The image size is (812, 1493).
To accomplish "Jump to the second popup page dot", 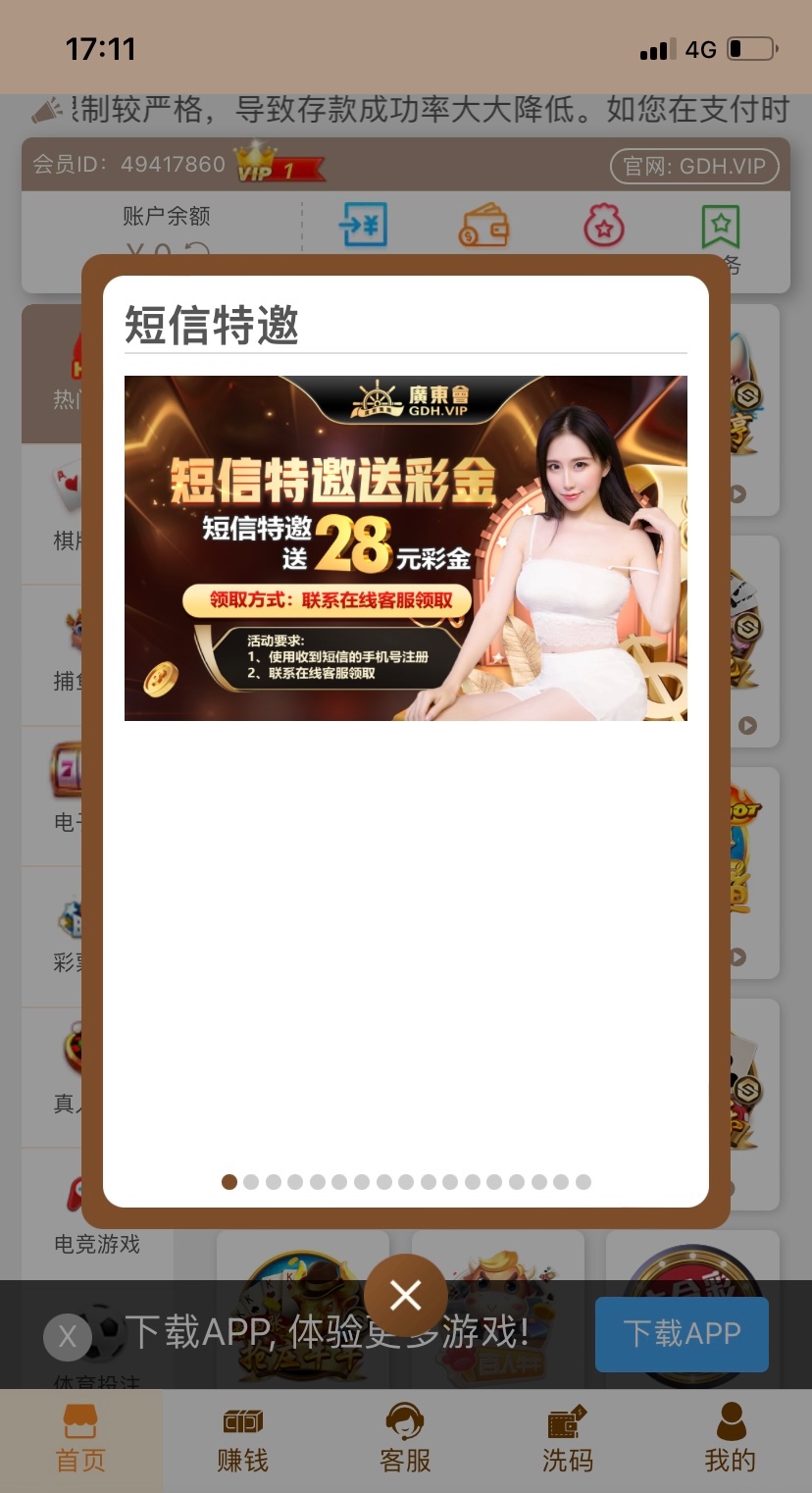I will click(x=251, y=1182).
